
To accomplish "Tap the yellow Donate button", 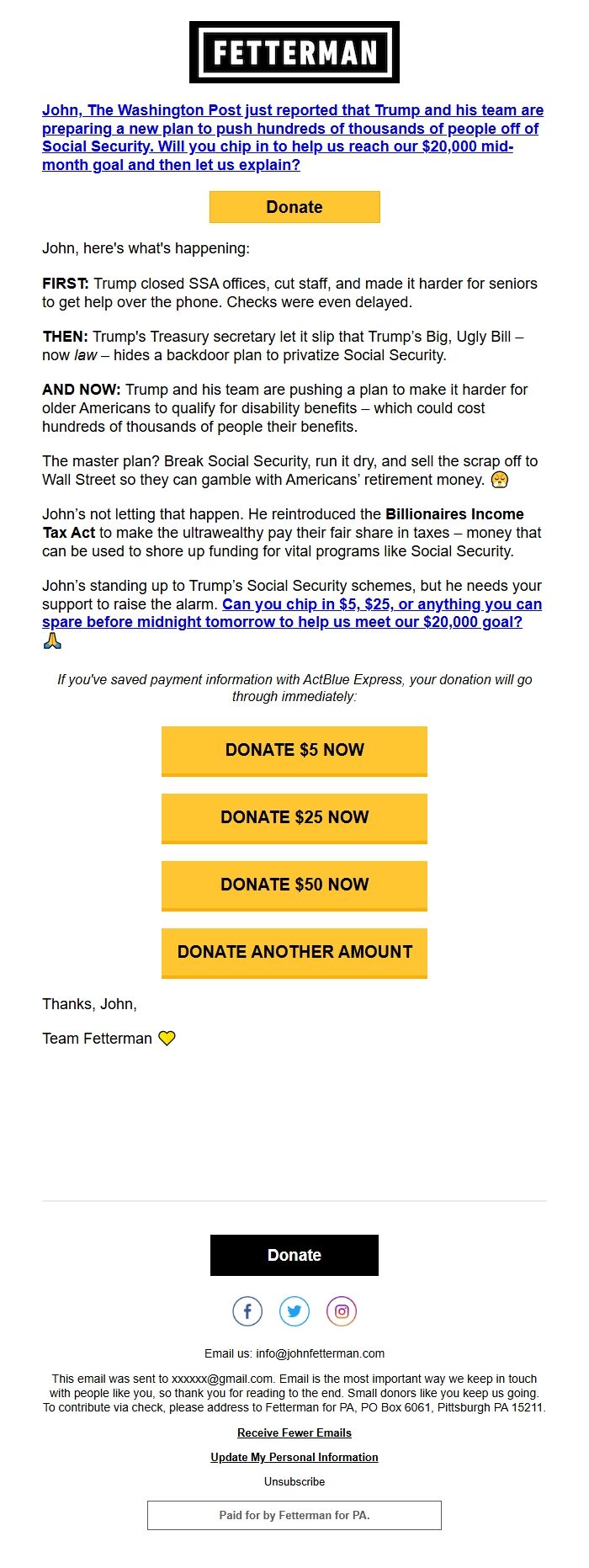I will [294, 207].
